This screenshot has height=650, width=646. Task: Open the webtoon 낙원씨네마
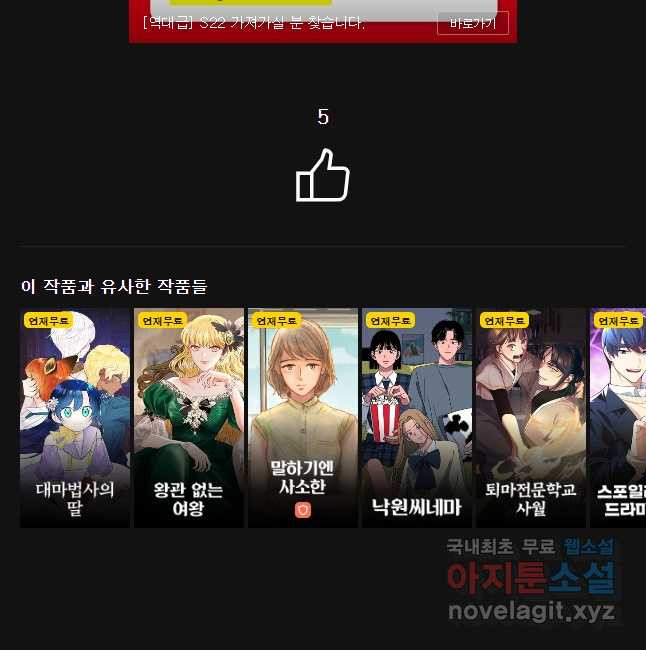(x=416, y=418)
